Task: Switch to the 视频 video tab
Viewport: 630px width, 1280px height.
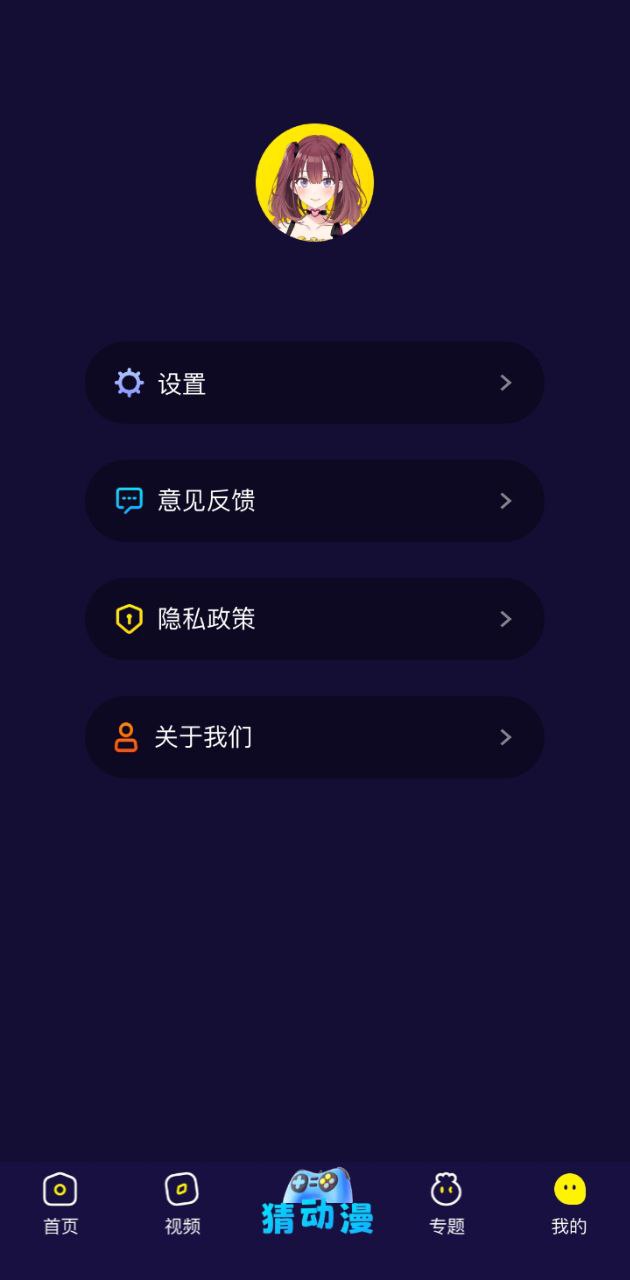Action: click(182, 1204)
